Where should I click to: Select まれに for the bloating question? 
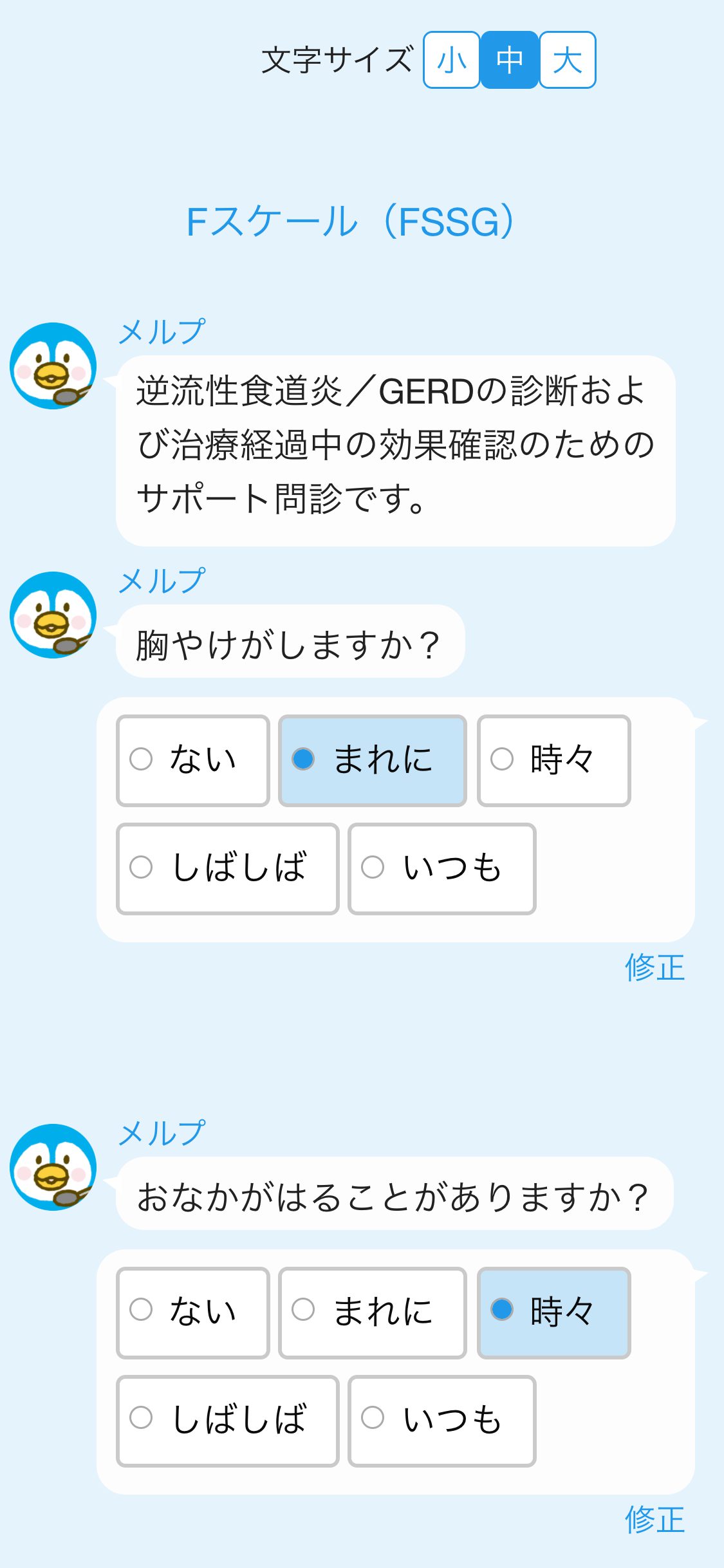(x=371, y=1310)
